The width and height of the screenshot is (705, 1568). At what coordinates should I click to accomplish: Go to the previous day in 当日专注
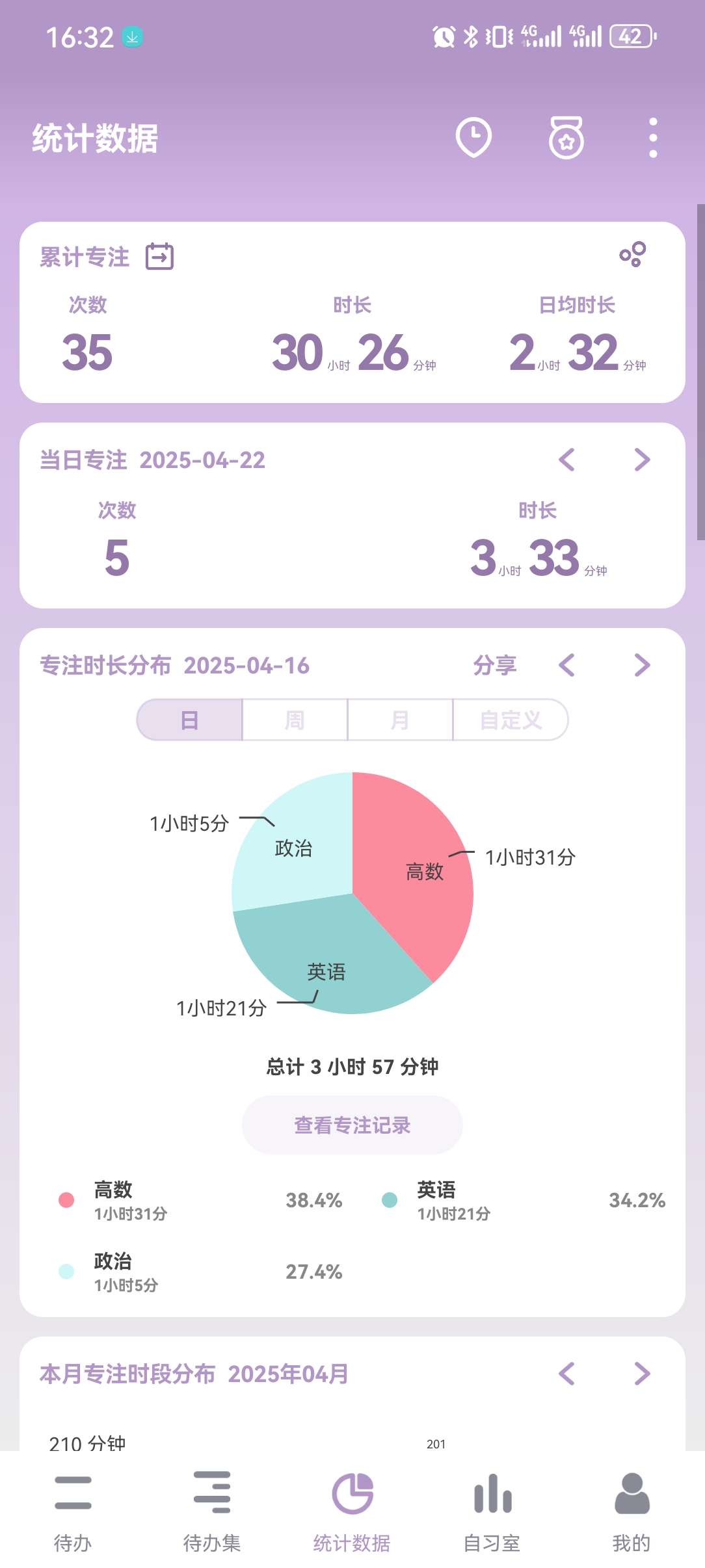click(567, 460)
